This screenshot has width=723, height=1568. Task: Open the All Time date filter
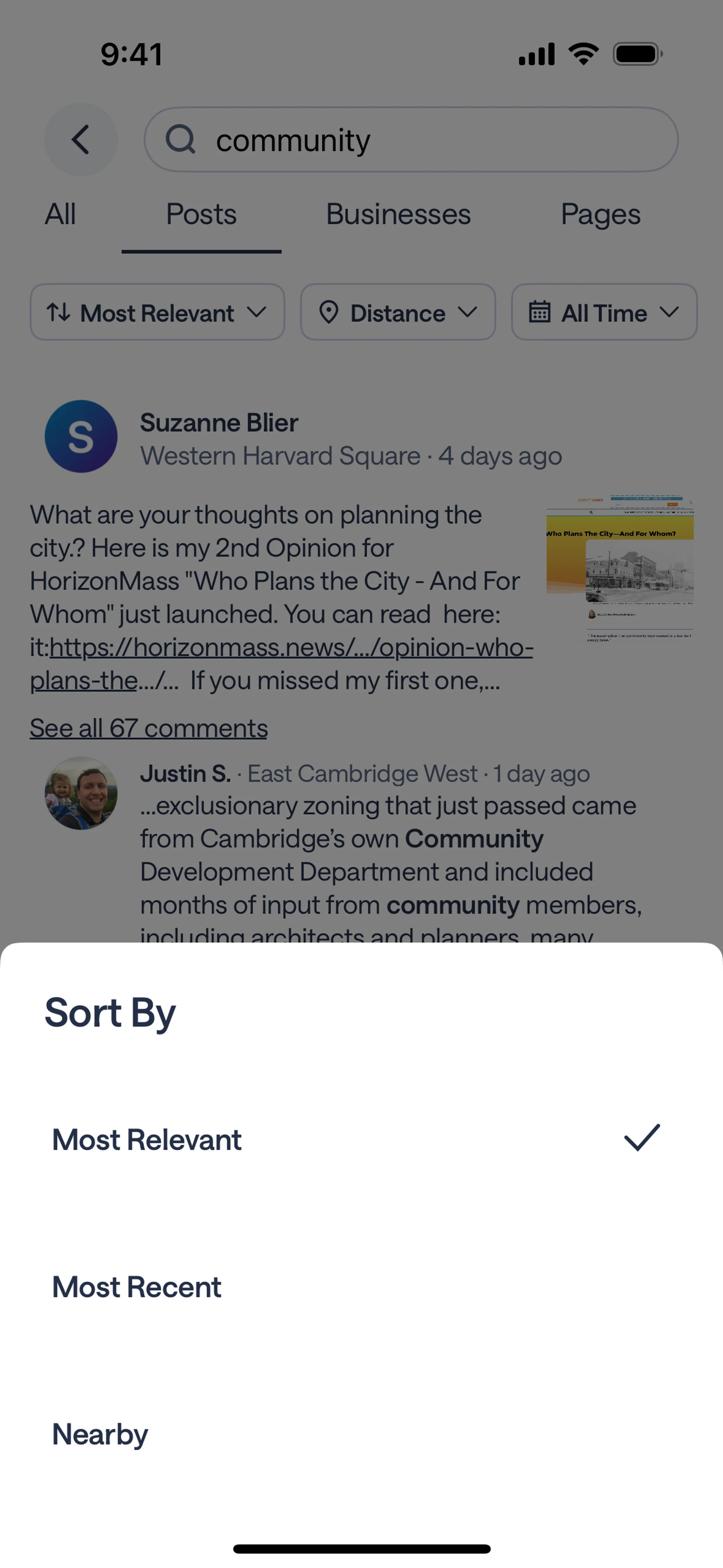click(x=604, y=312)
